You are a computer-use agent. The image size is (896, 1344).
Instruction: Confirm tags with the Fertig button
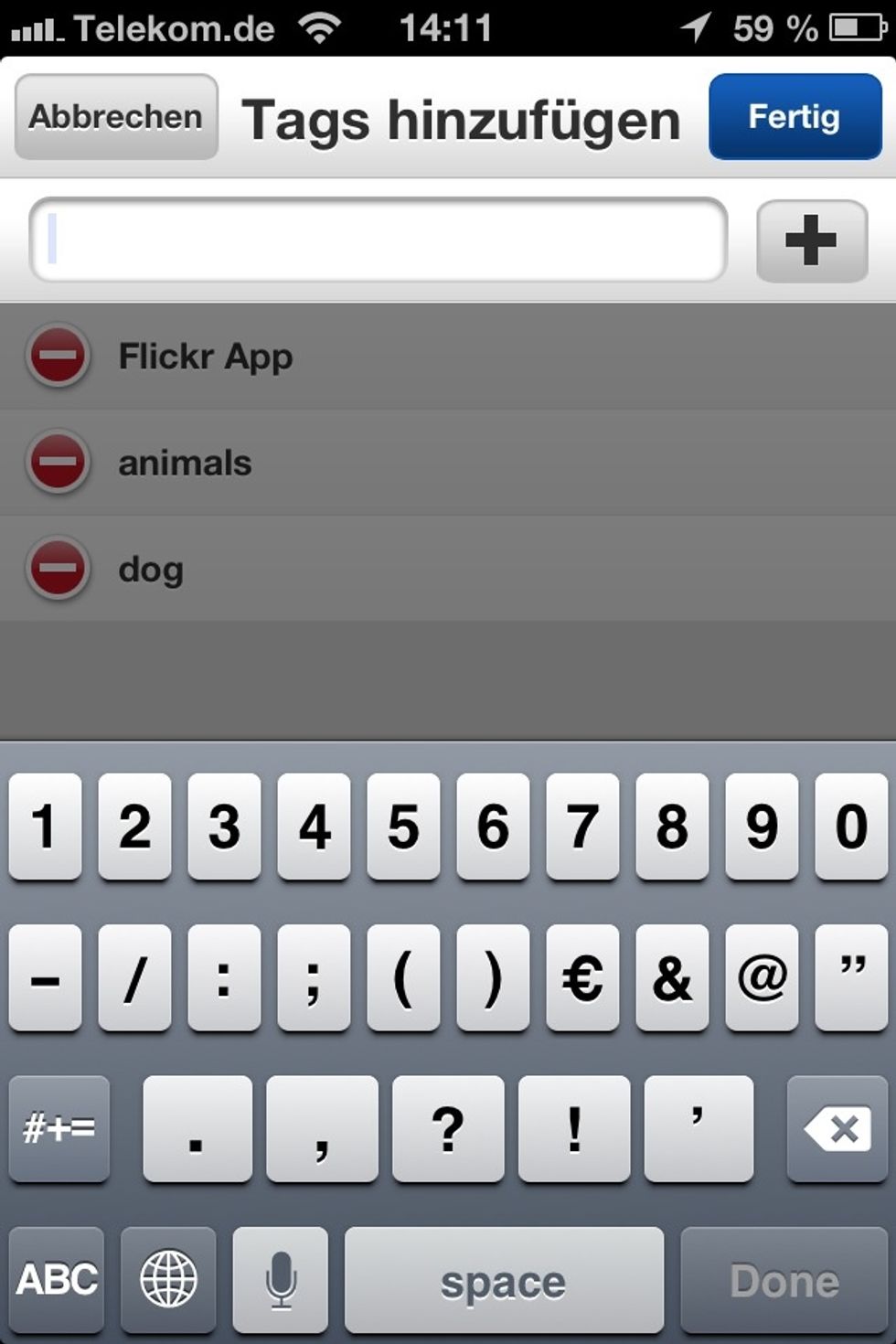point(795,117)
